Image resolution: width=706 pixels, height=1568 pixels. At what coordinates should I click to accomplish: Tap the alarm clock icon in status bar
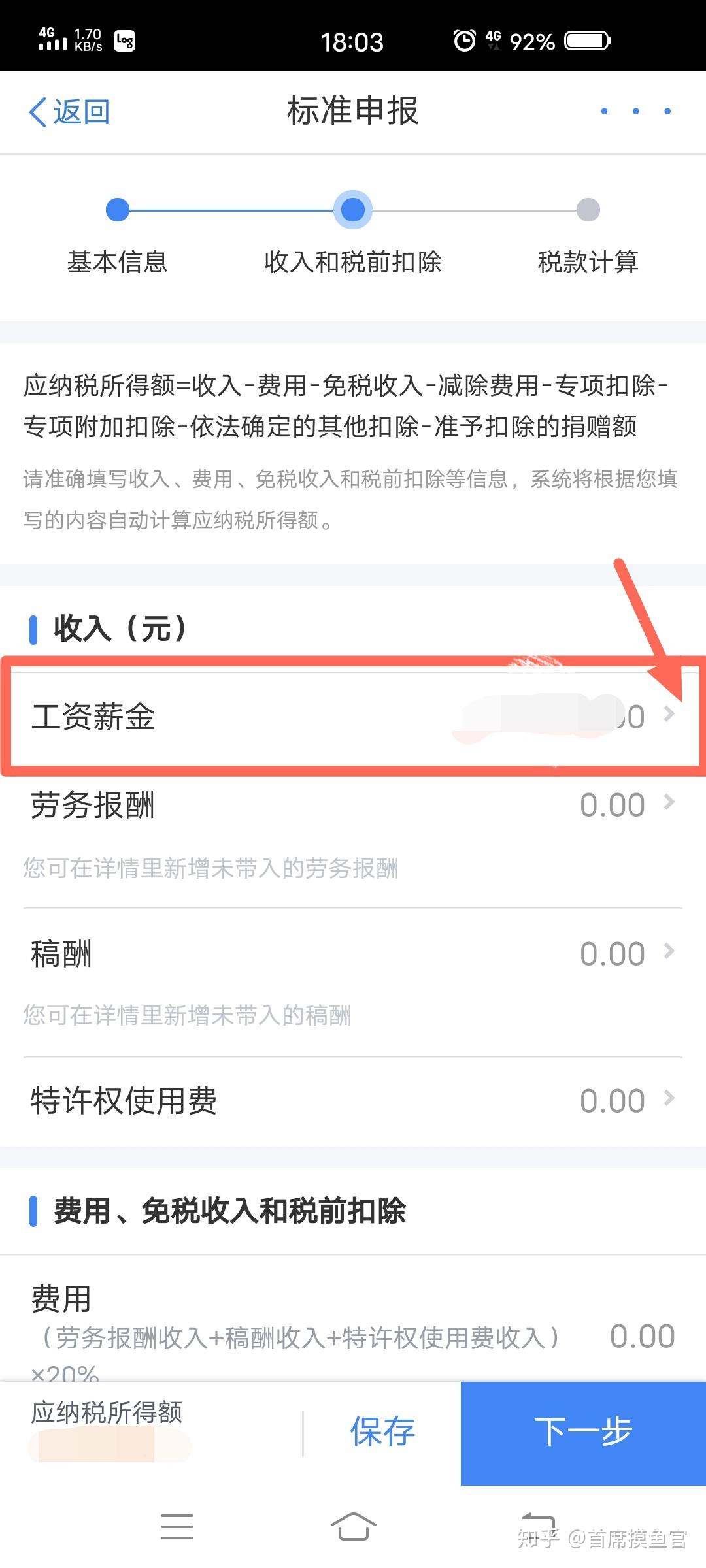pos(463,41)
